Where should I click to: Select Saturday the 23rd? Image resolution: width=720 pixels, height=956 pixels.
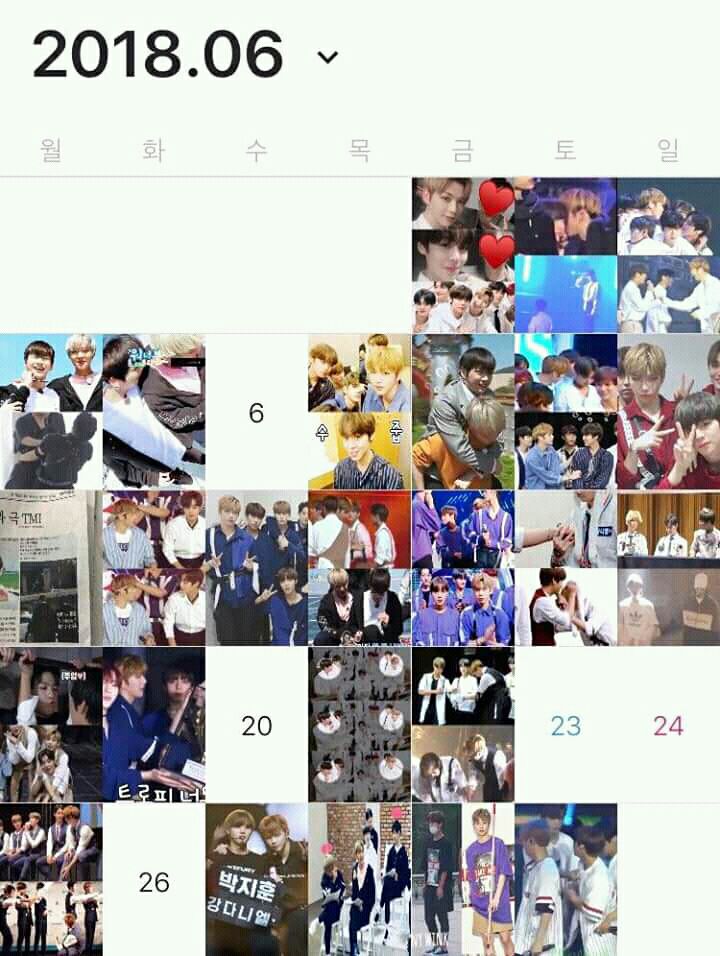(565, 725)
